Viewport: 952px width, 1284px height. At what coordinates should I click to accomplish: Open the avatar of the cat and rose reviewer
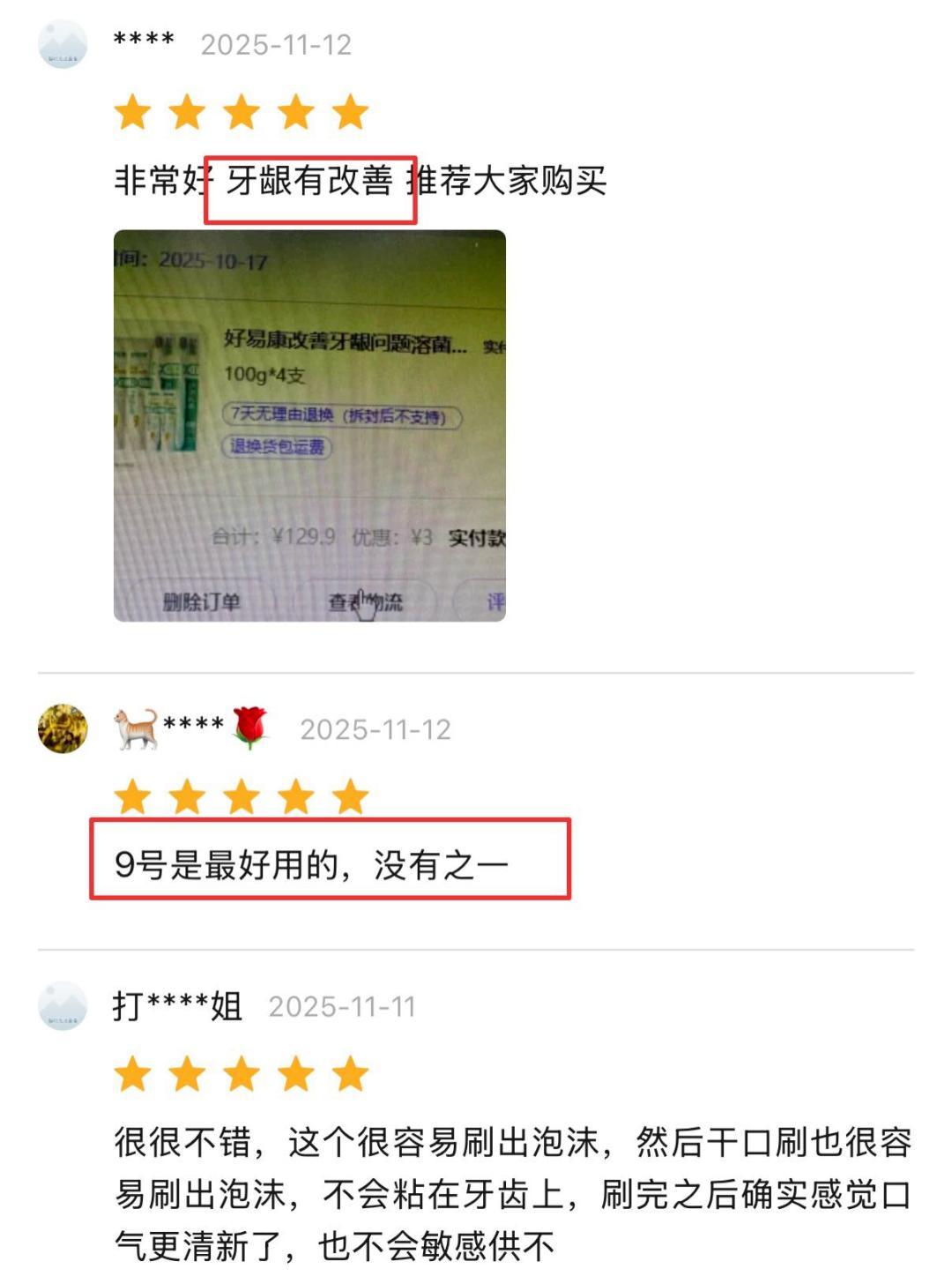63,728
